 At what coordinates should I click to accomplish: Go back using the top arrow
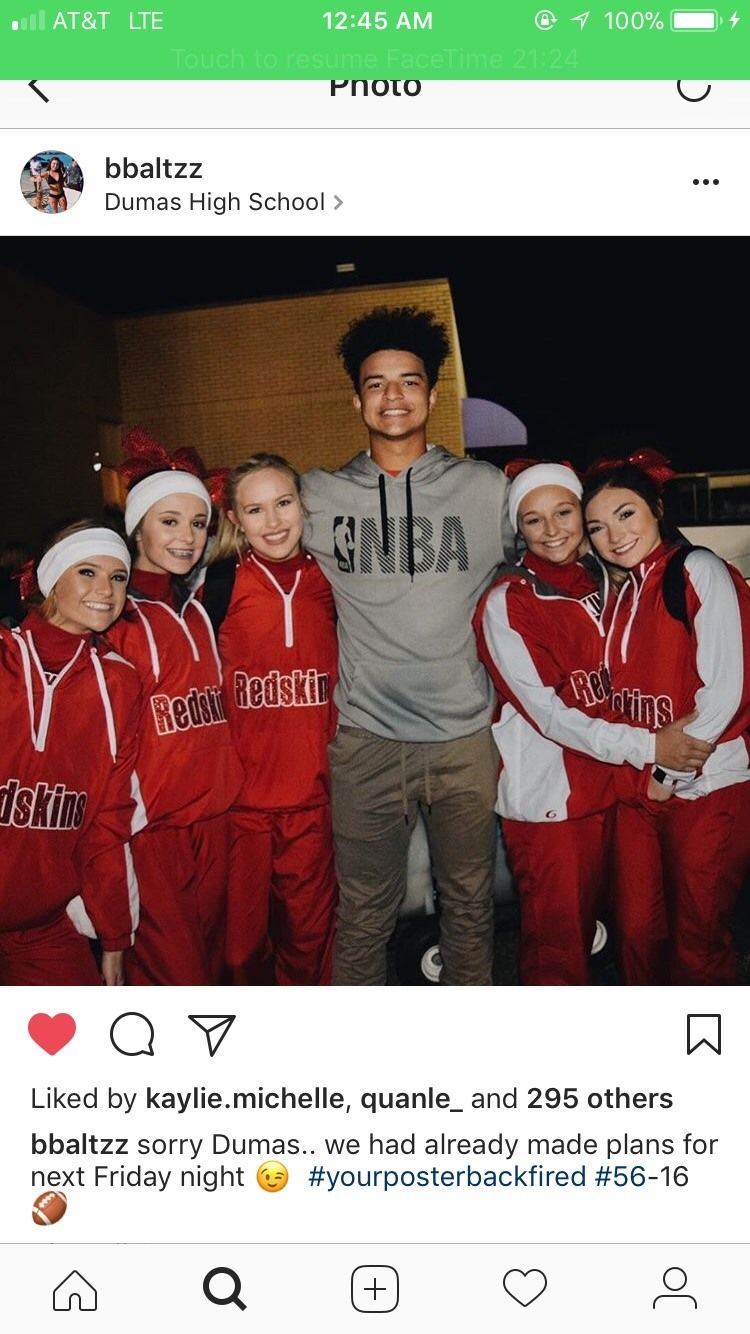pos(38,90)
